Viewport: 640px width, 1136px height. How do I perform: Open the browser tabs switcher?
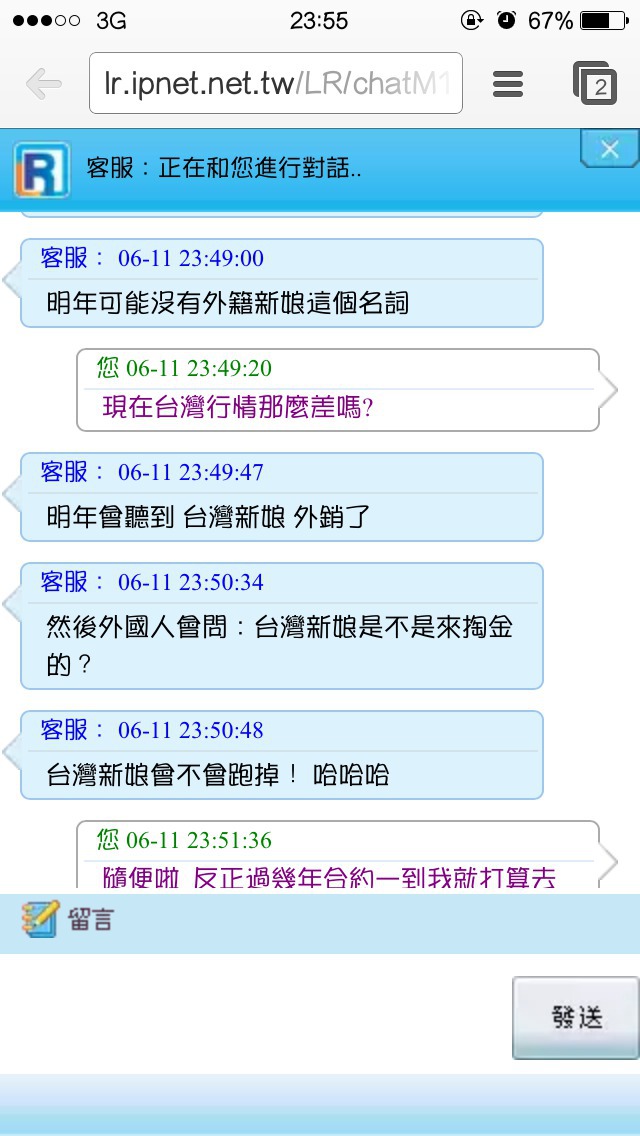coord(594,83)
